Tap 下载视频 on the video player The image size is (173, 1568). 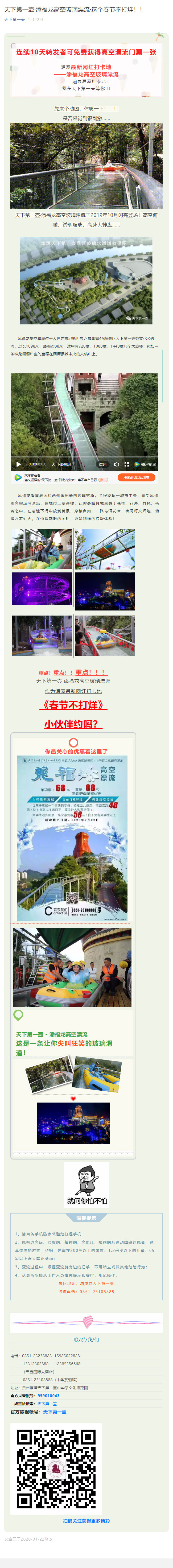(x=61, y=464)
